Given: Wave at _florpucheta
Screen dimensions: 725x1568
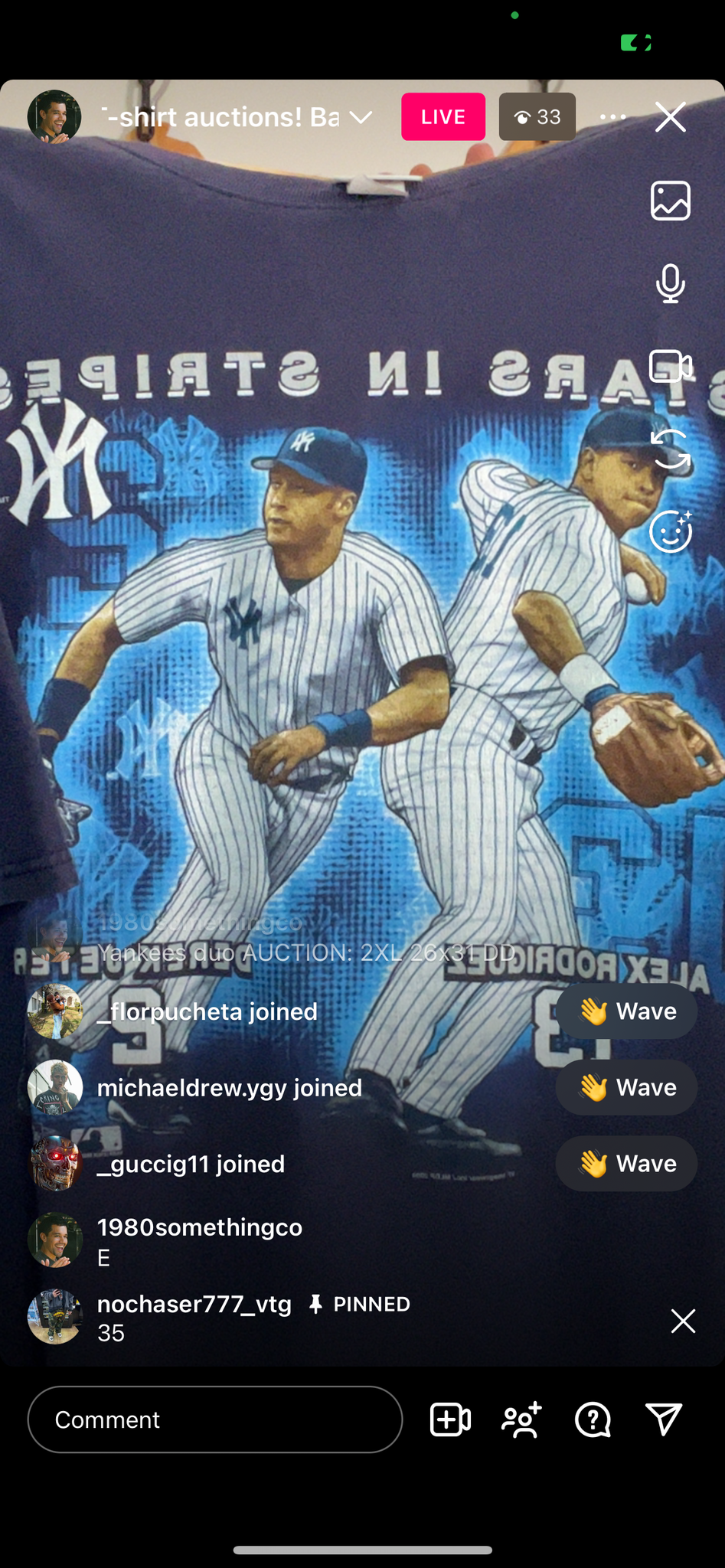Looking at the screenshot, I should point(626,1011).
